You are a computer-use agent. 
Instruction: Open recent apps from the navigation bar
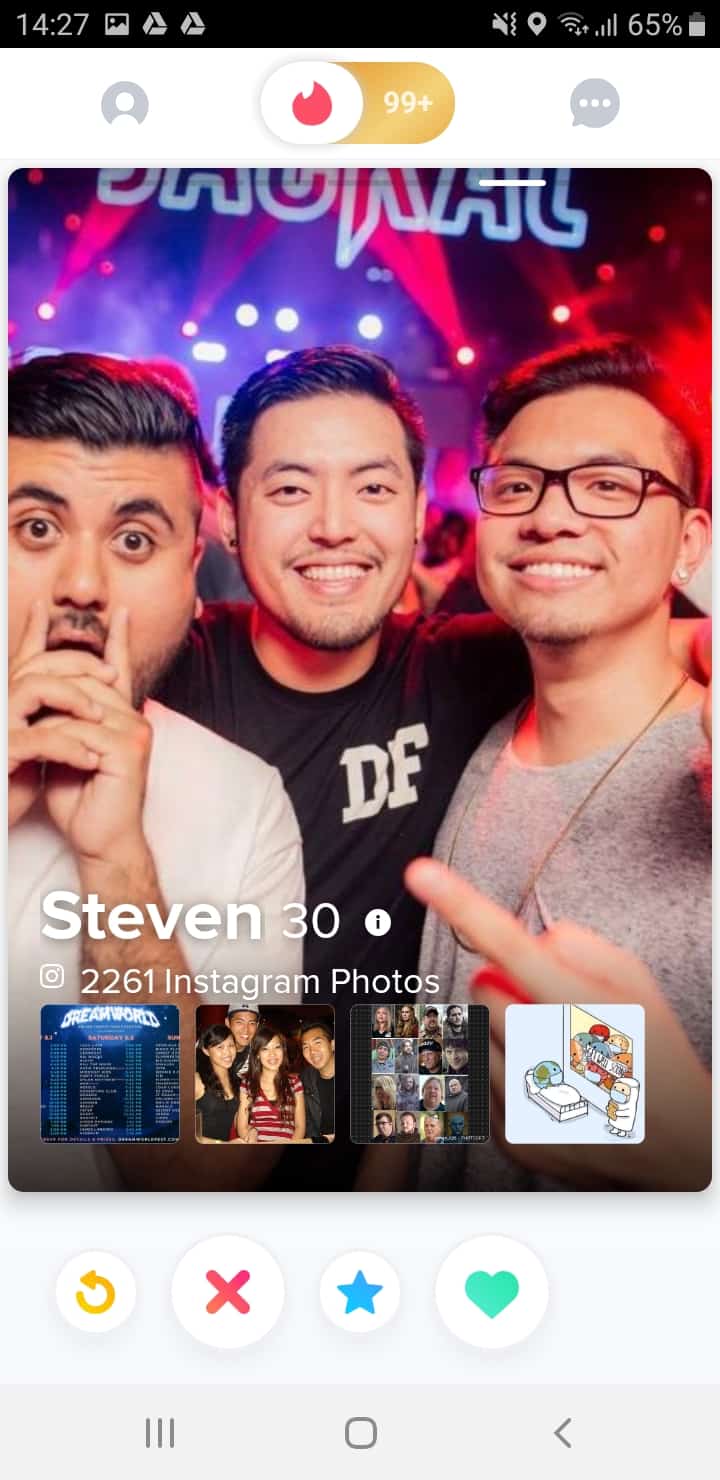click(160, 1432)
